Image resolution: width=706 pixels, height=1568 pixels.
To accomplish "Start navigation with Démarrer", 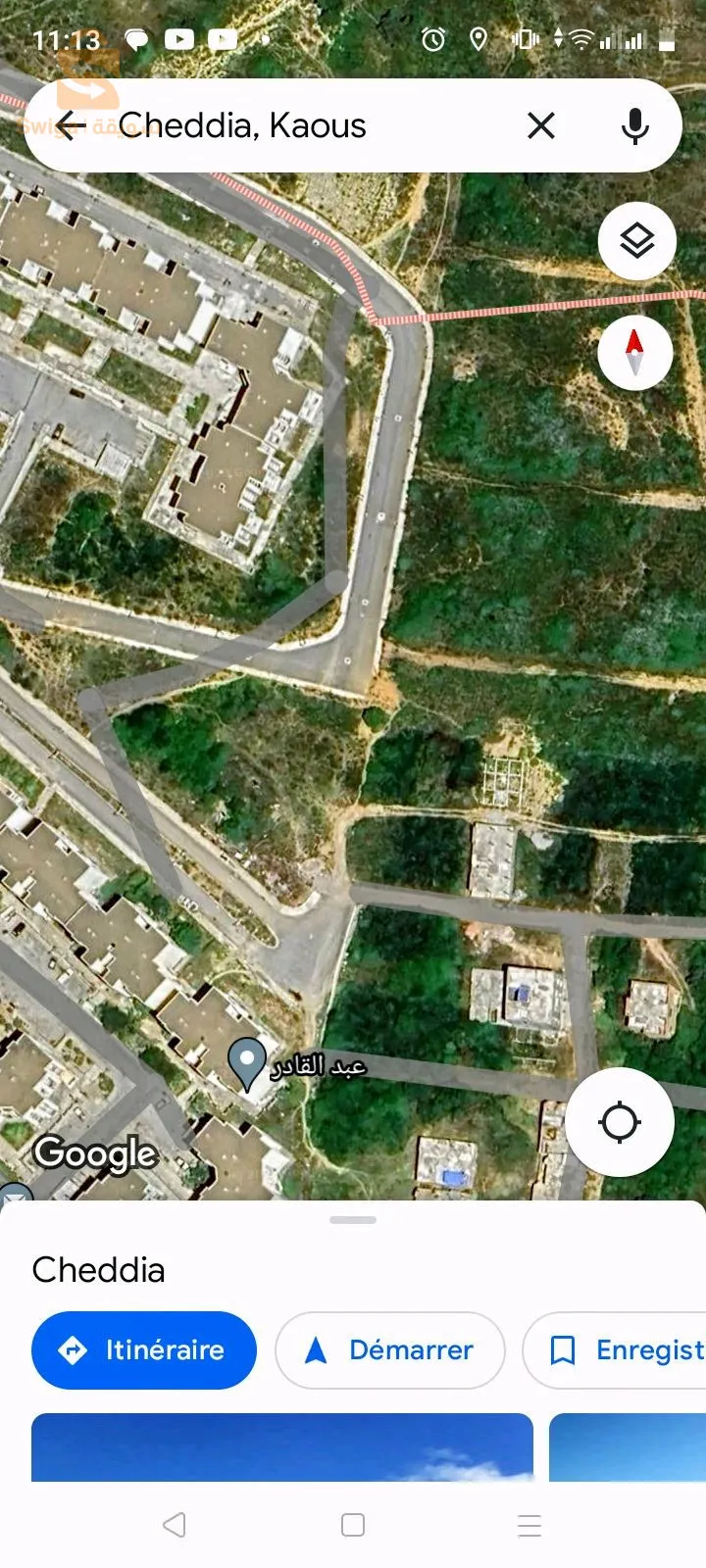I will (390, 1349).
